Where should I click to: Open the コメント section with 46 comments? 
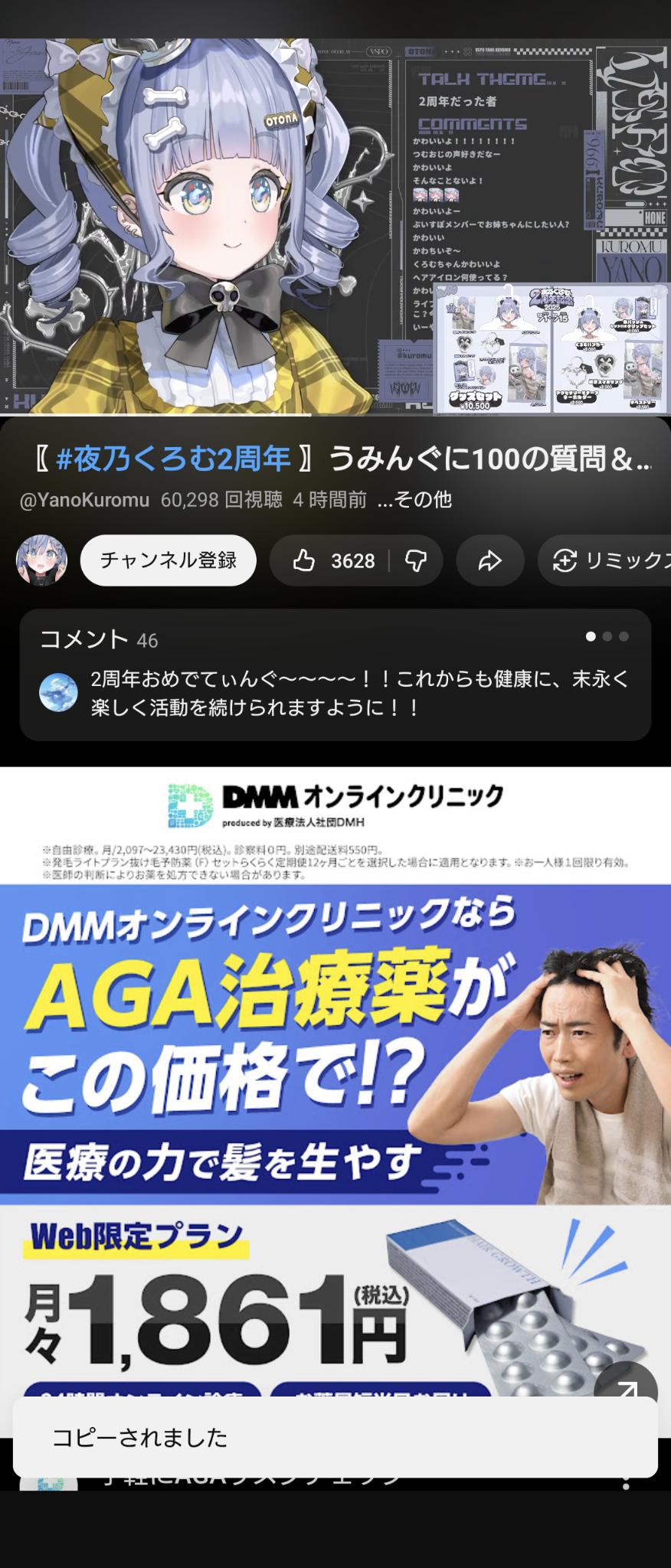(x=335, y=674)
